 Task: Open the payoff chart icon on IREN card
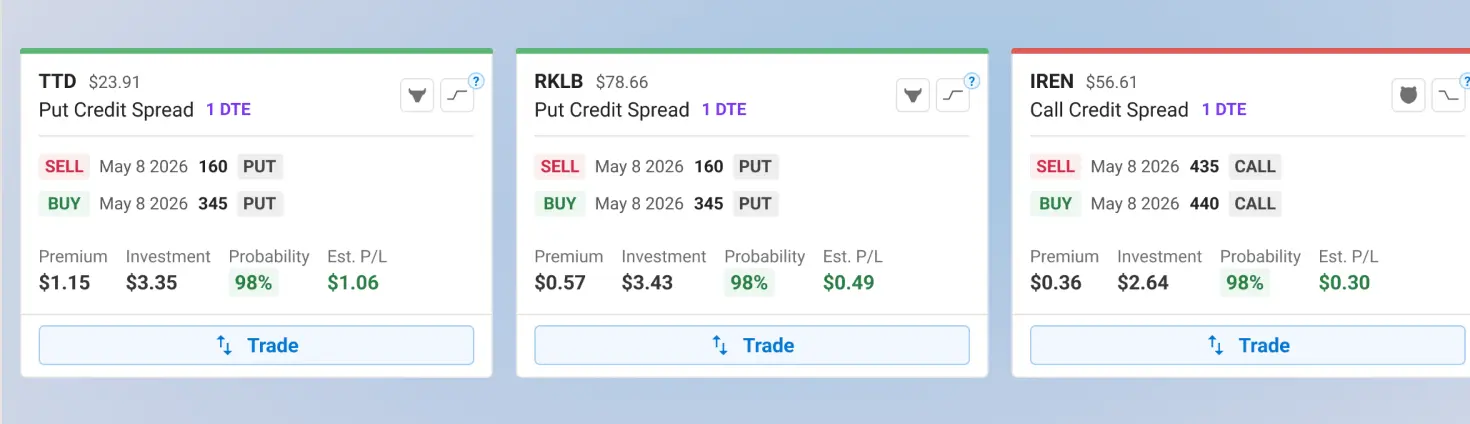1449,95
